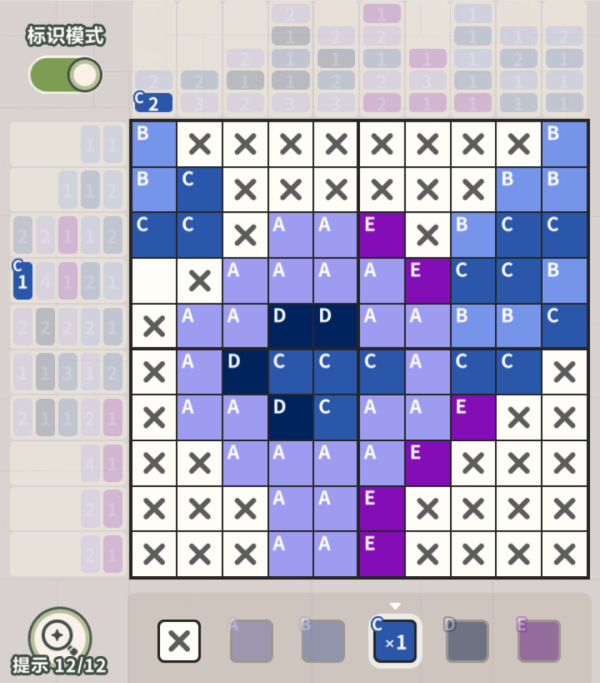Pick the dark color D swatch

(x=467, y=641)
